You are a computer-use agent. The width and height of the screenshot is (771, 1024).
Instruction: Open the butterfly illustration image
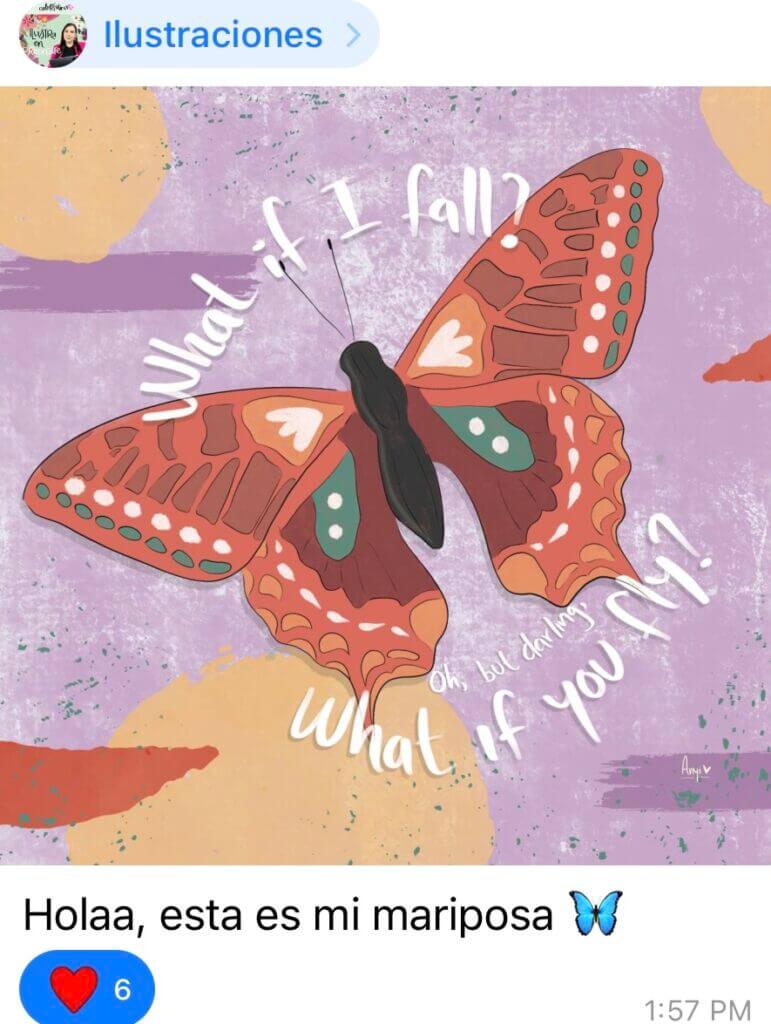coord(385,475)
